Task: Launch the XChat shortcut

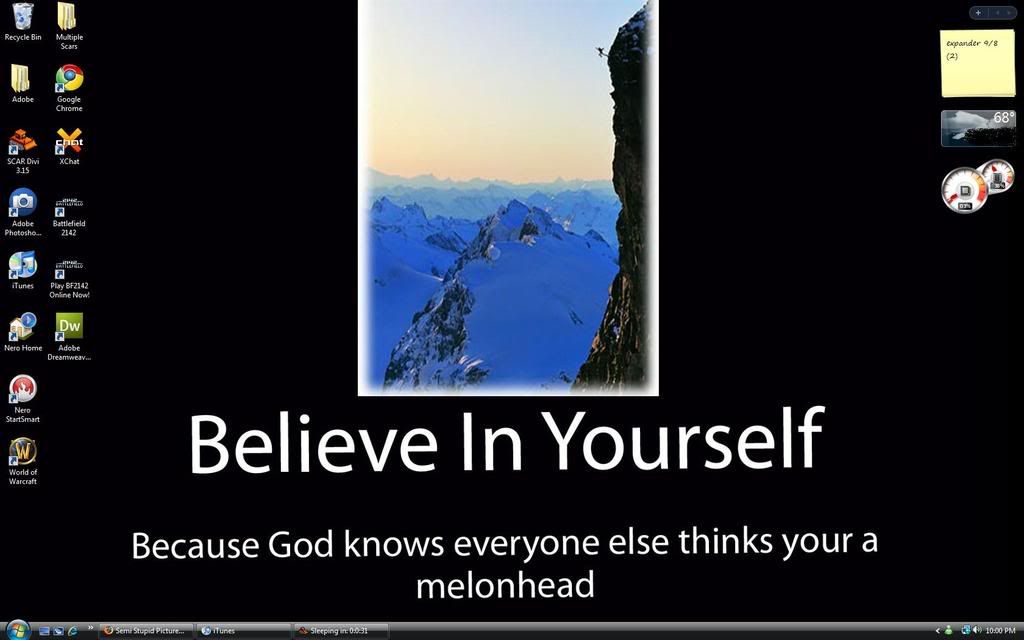Action: point(69,141)
